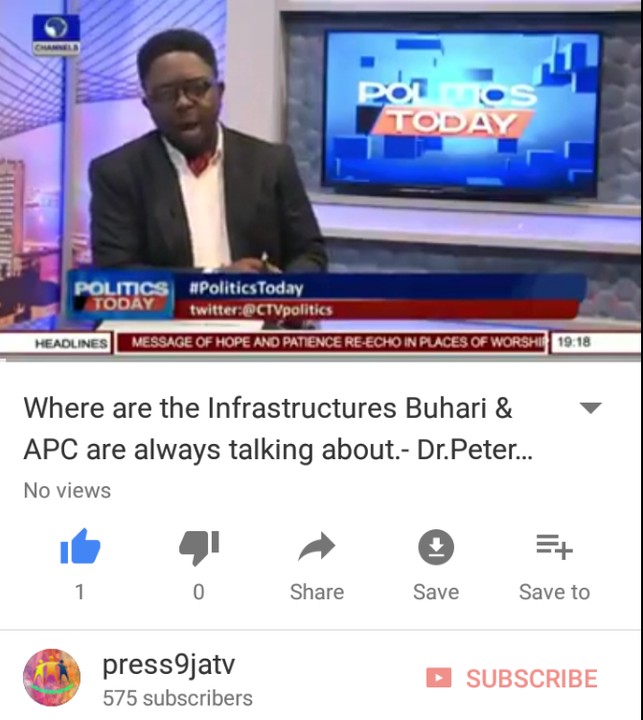Subscribe to press9jatv

(x=512, y=678)
